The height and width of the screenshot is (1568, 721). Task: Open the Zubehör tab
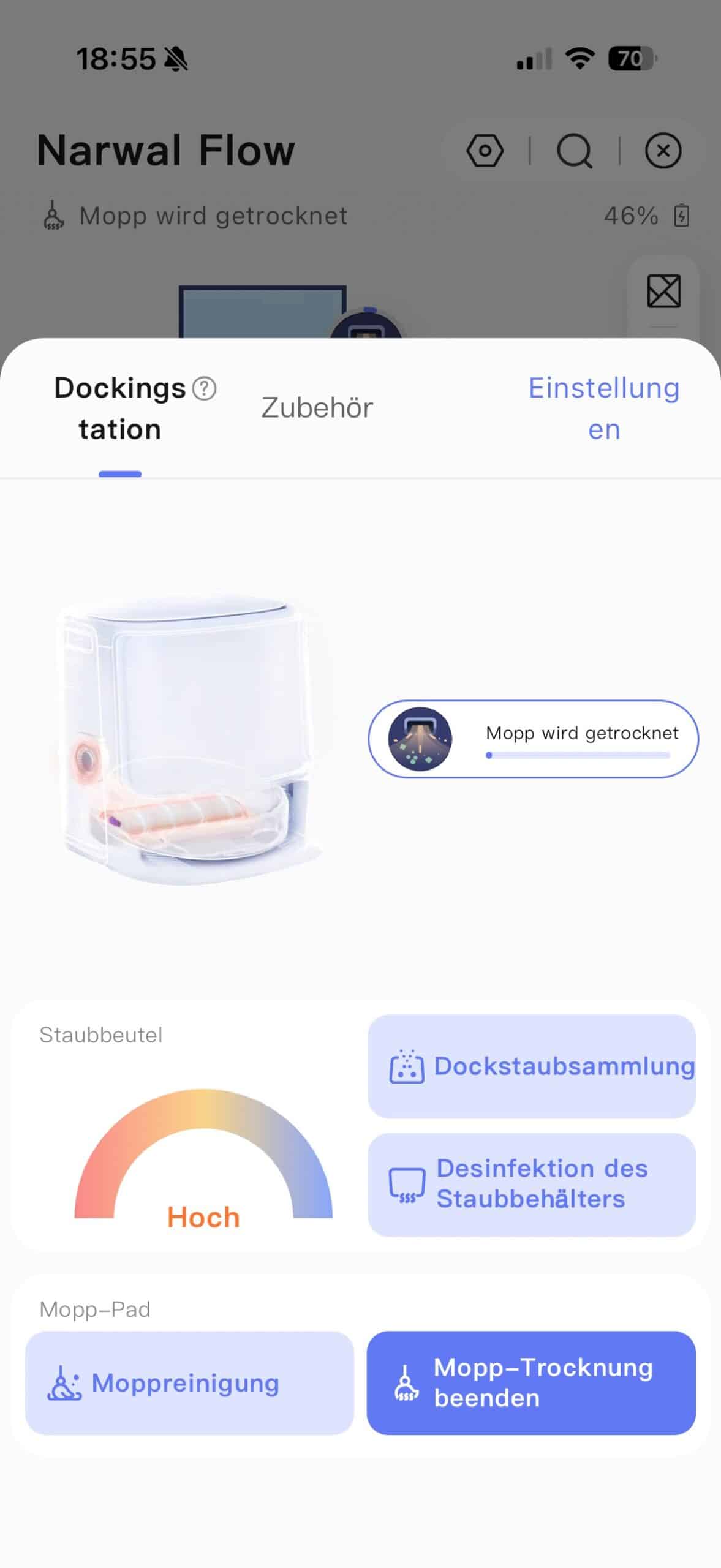tap(317, 408)
